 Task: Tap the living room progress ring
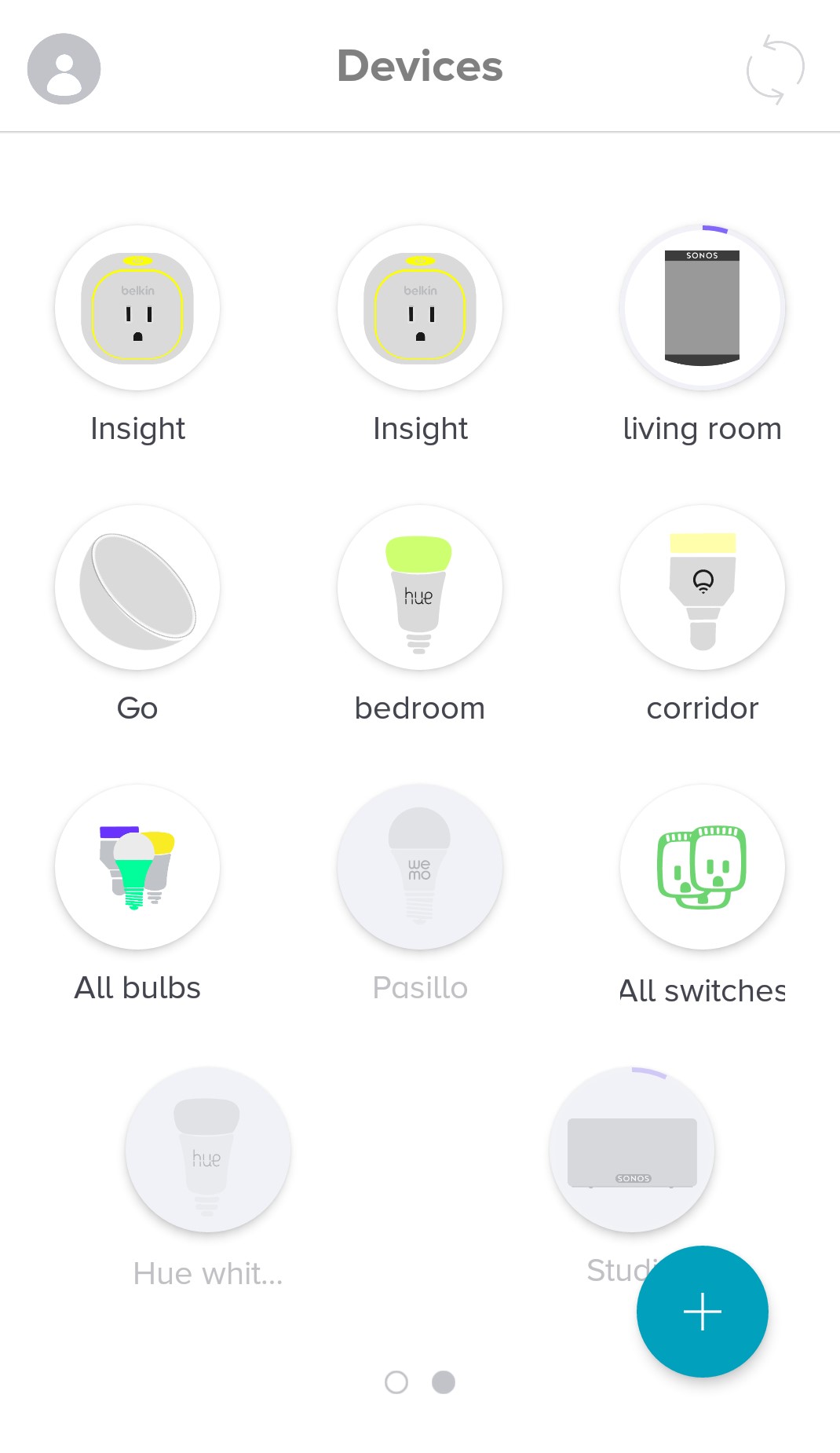pyautogui.click(x=715, y=229)
